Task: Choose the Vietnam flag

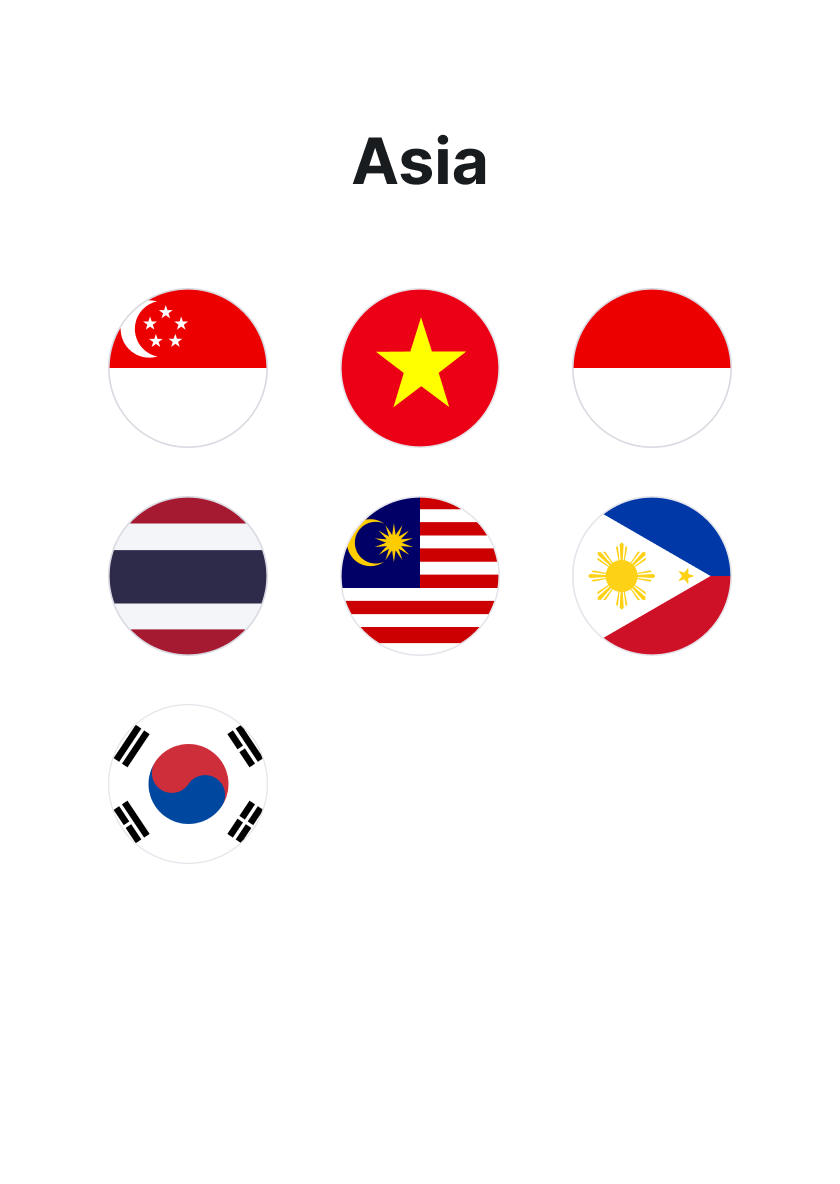Action: (x=420, y=368)
